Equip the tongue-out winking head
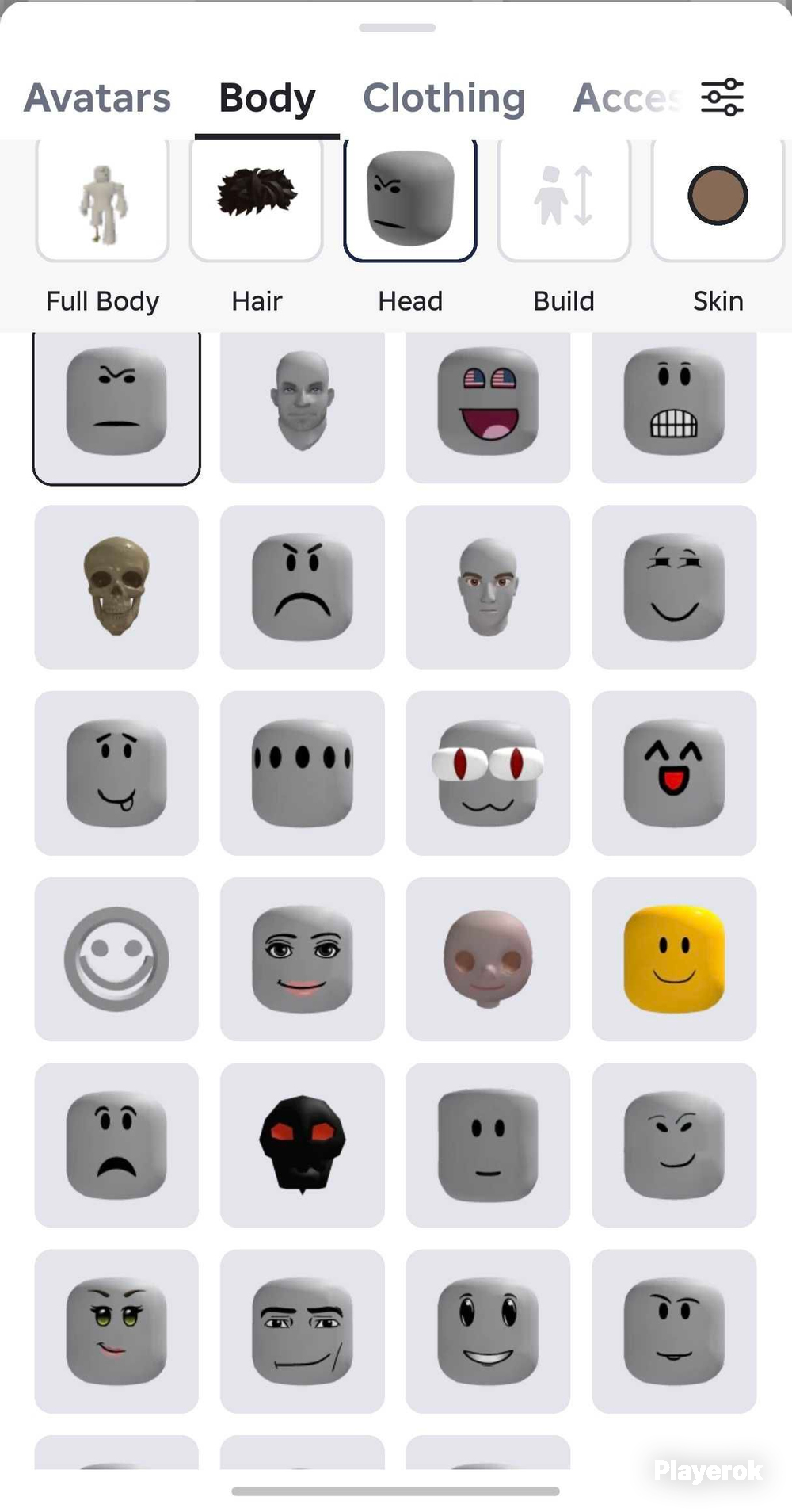Viewport: 792px width, 1512px height. tap(116, 773)
